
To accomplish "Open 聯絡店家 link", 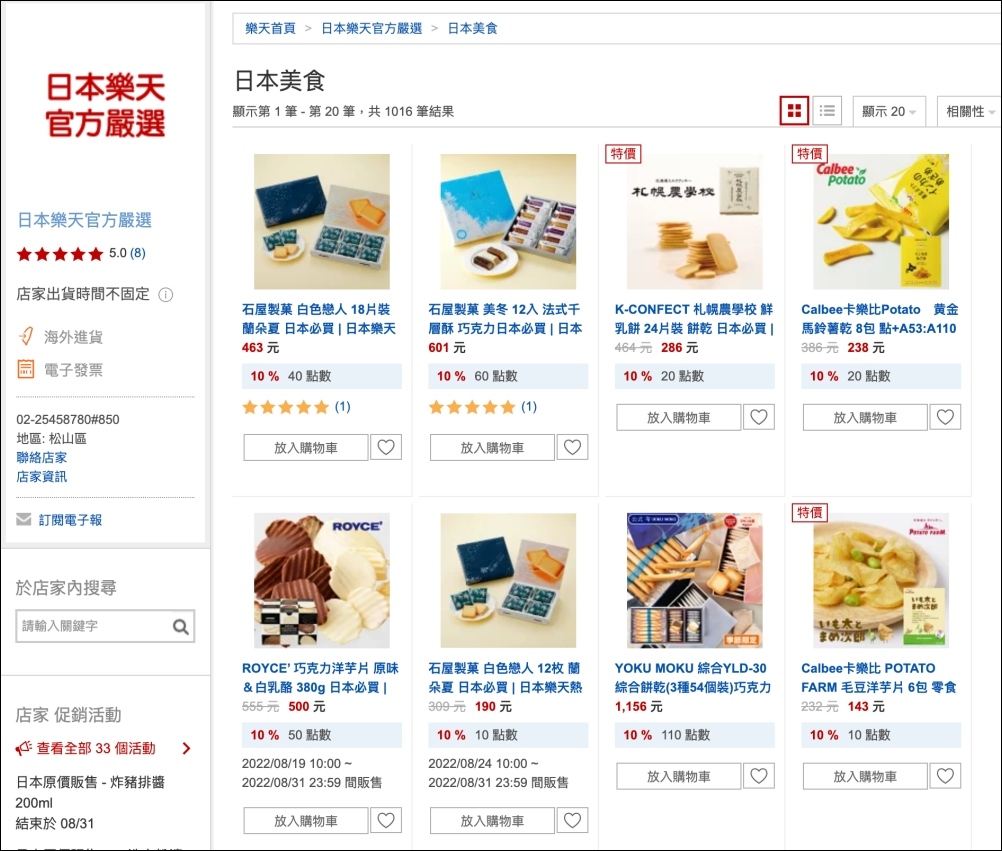I will click(x=42, y=457).
